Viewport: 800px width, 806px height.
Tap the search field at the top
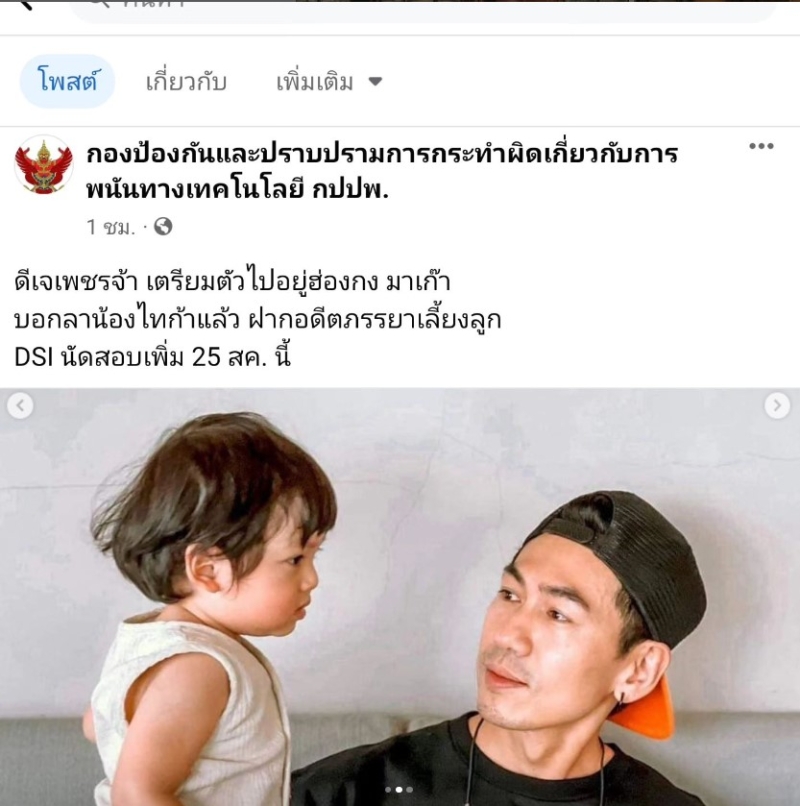(x=420, y=8)
